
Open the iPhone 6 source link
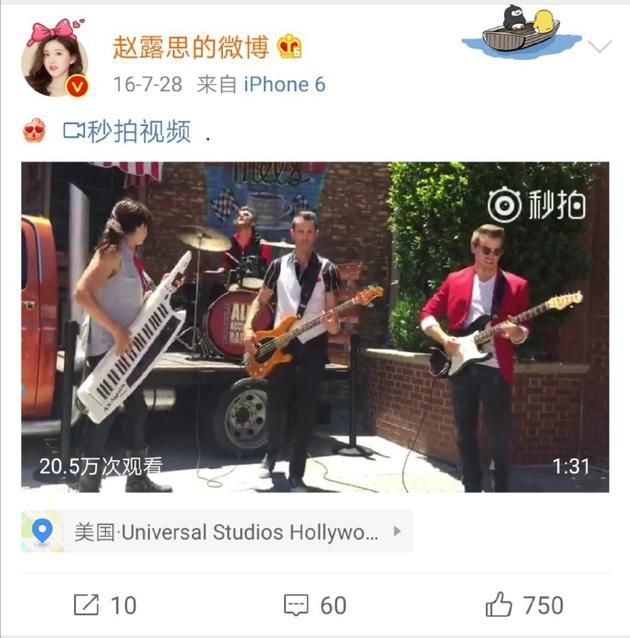click(284, 85)
